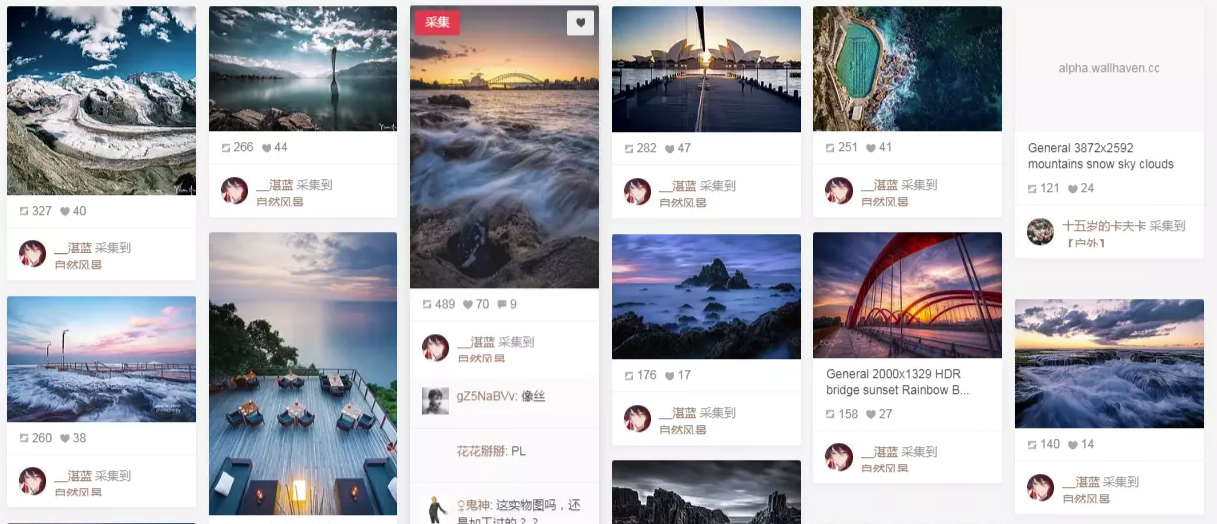Tap the red 采集 button on harbour photo
Image resolution: width=1217 pixels, height=524 pixels.
coord(437,22)
